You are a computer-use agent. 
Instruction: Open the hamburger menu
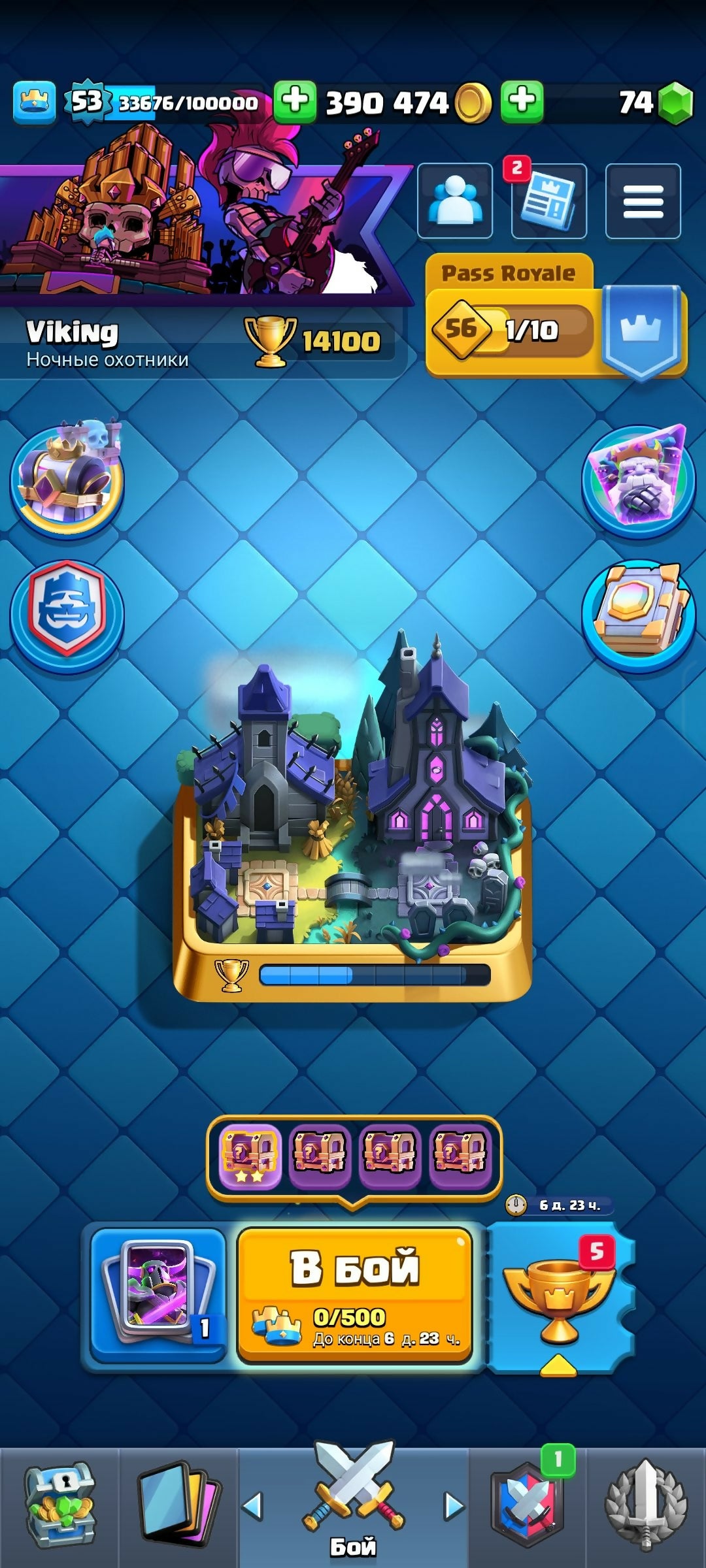(643, 201)
